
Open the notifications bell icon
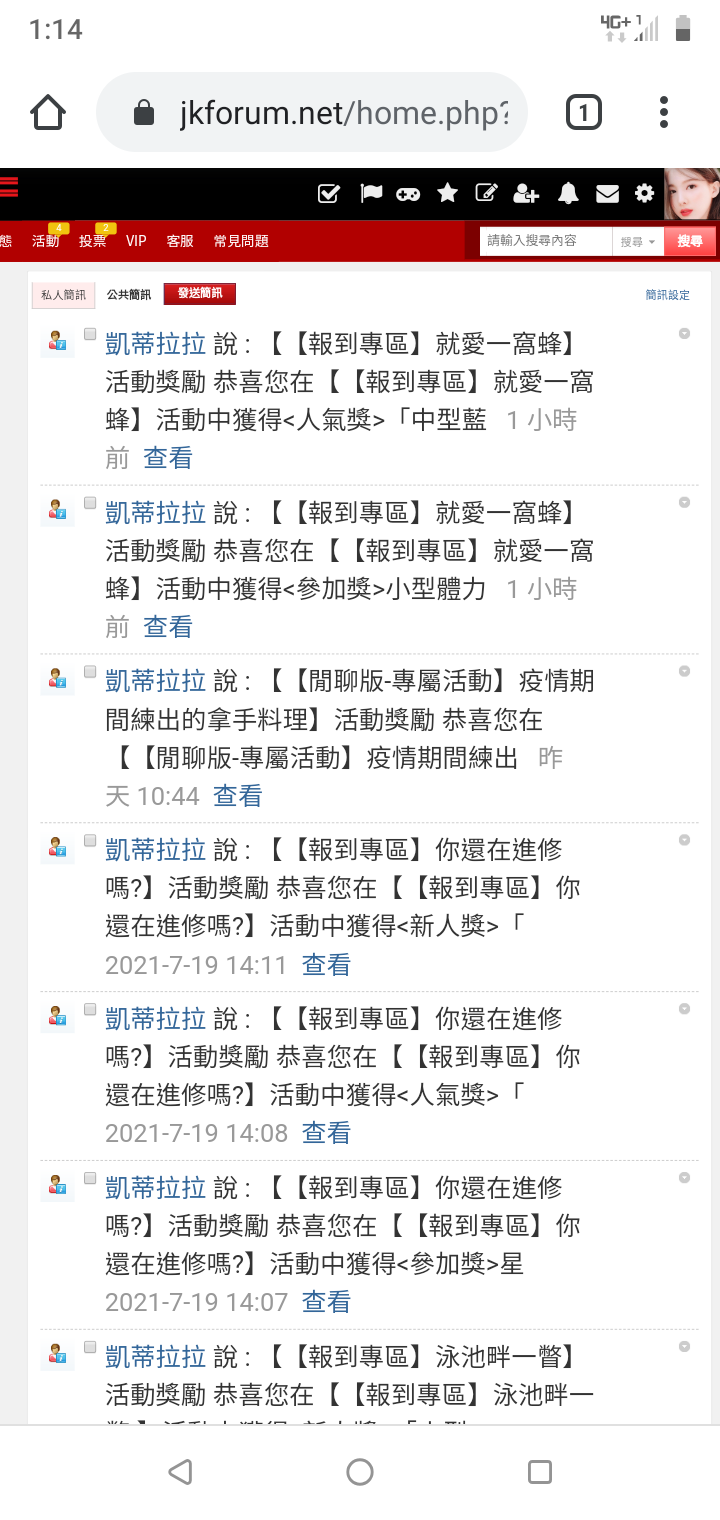pyautogui.click(x=568, y=194)
